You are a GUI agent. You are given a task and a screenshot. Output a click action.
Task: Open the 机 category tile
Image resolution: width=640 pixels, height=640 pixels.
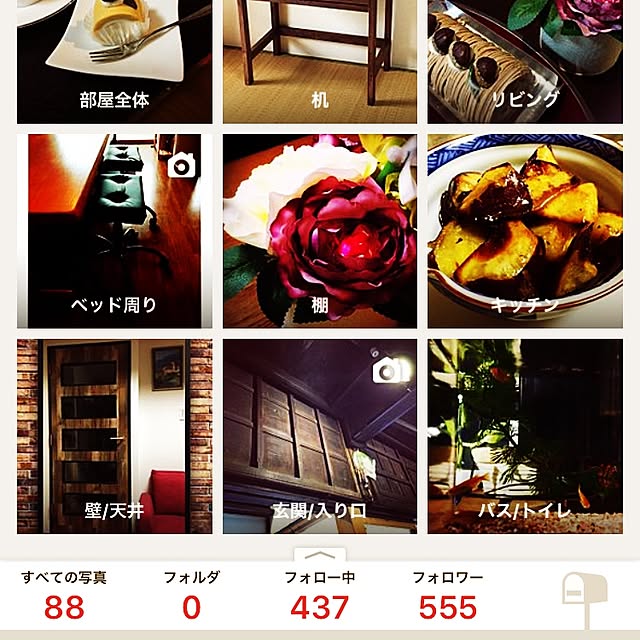click(320, 60)
